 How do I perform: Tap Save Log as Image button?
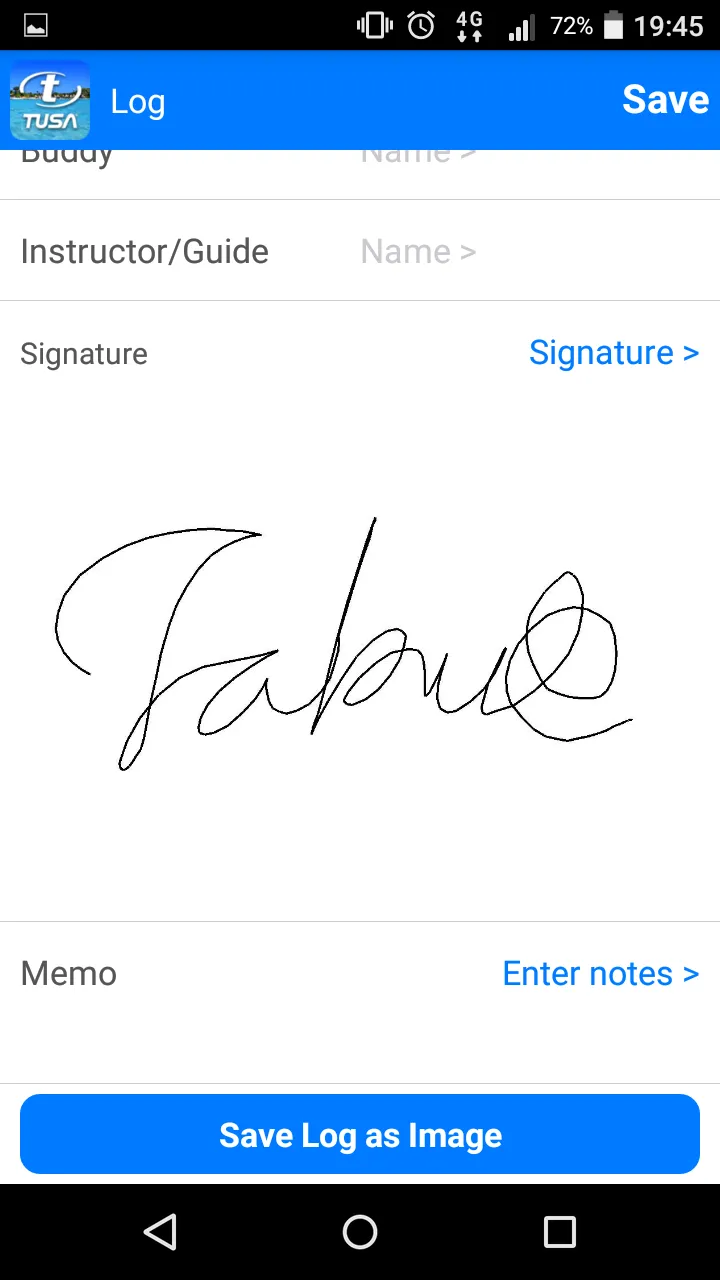tap(360, 1134)
